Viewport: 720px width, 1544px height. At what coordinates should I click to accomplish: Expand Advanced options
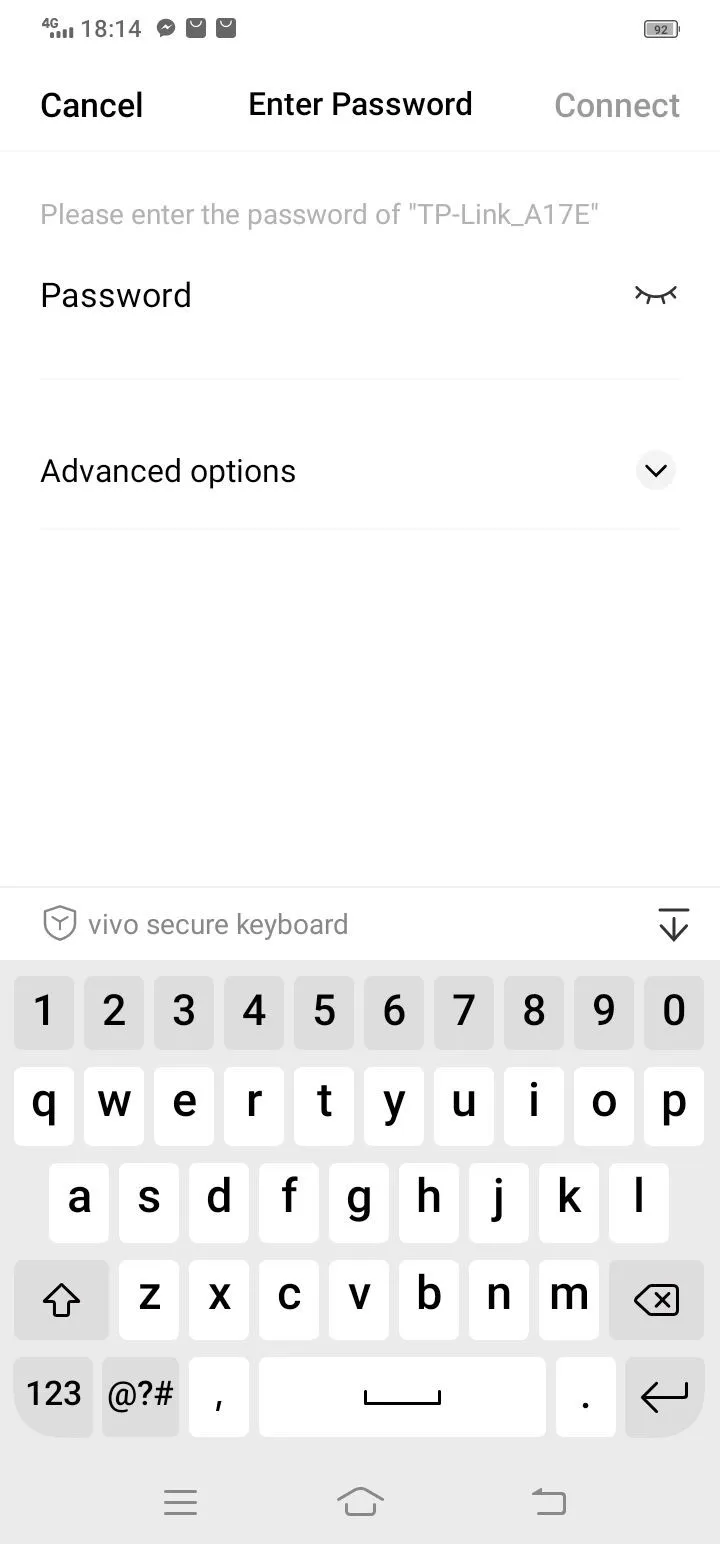[x=655, y=470]
